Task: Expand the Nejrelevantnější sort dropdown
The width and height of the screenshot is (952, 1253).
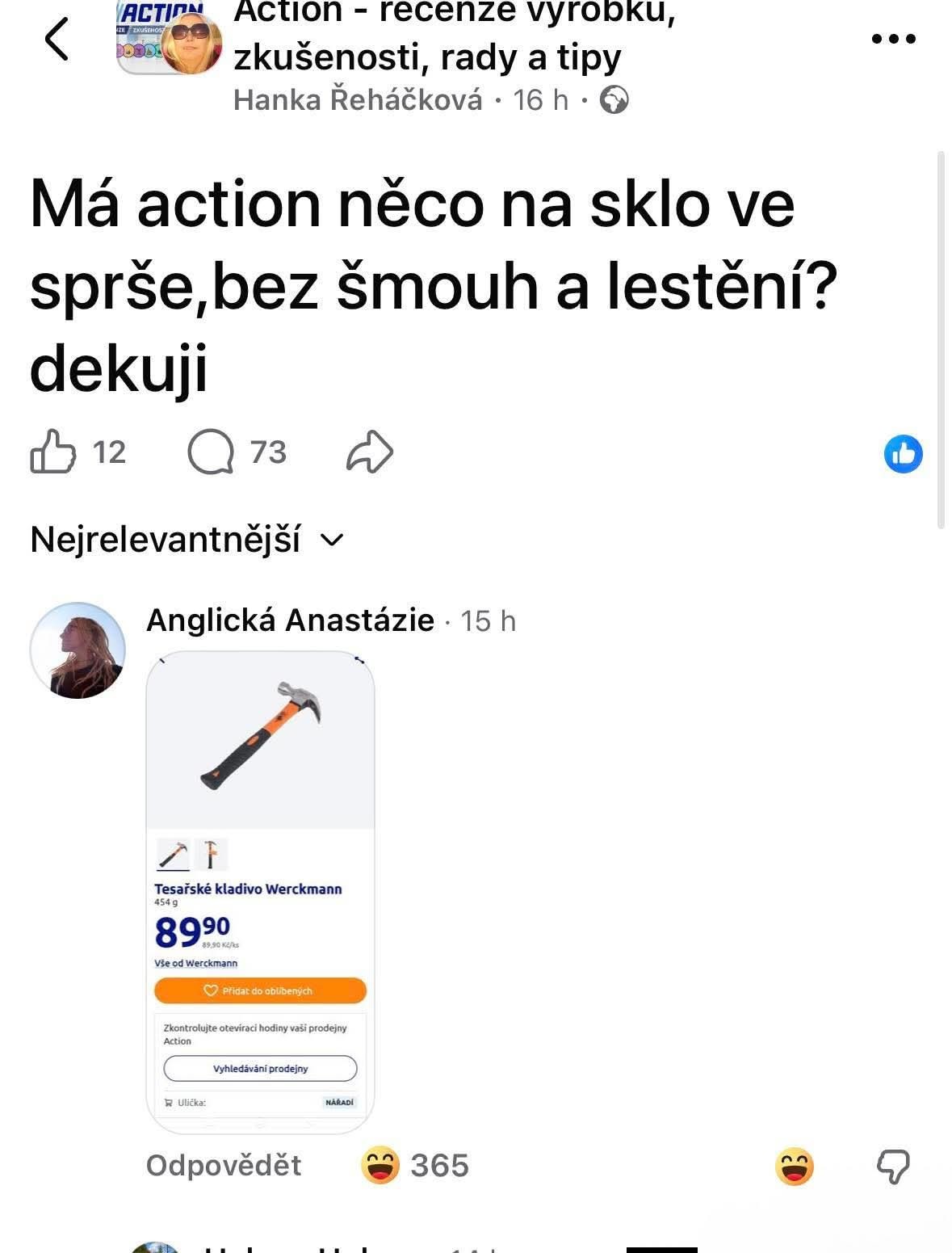Action: pos(187,540)
